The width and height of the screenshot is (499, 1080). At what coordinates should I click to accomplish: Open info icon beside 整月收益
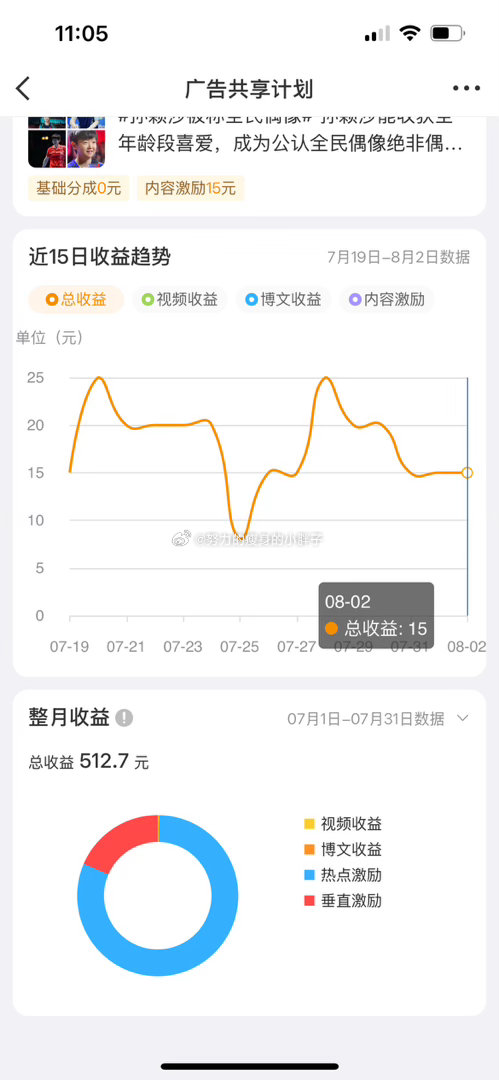[124, 718]
